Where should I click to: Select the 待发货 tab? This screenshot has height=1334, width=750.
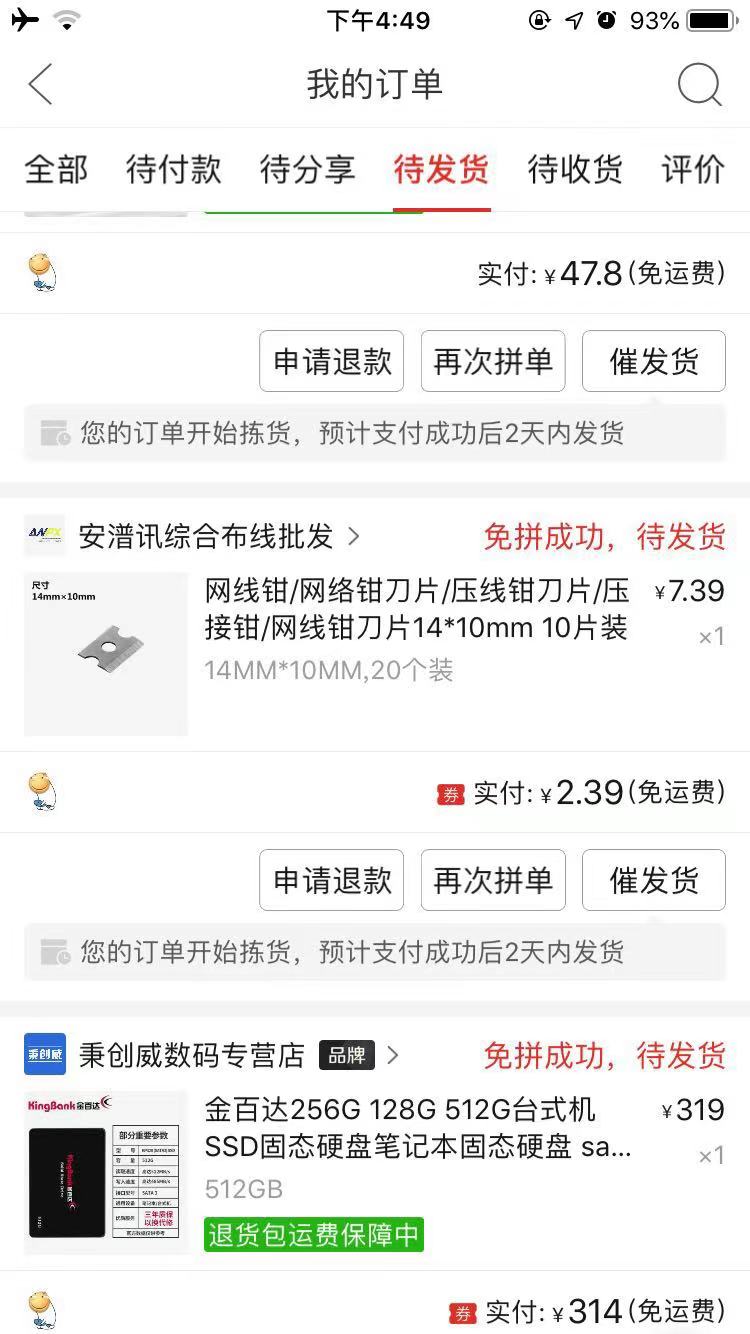[x=441, y=169]
